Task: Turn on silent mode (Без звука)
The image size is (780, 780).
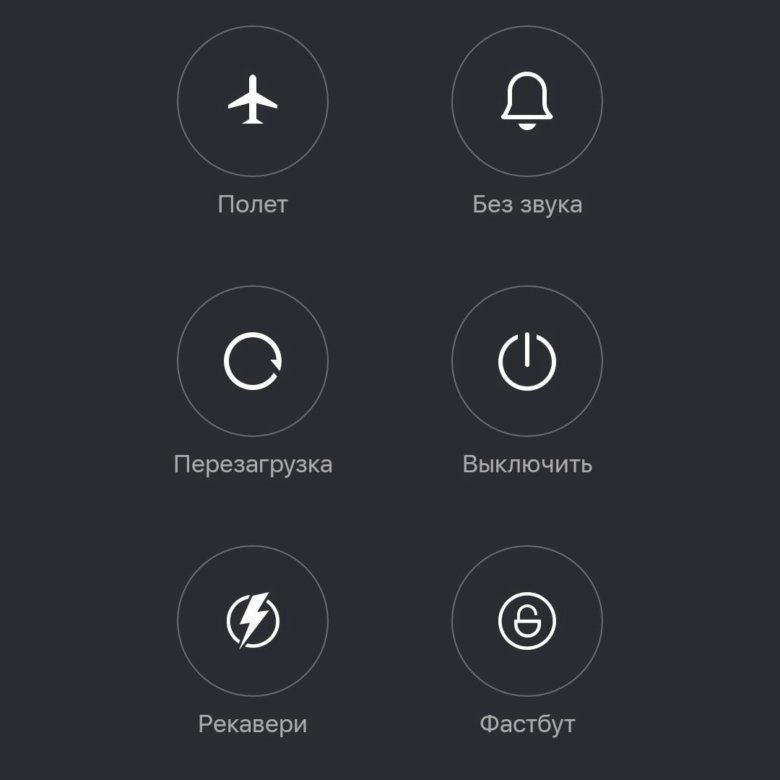Action: 527,101
